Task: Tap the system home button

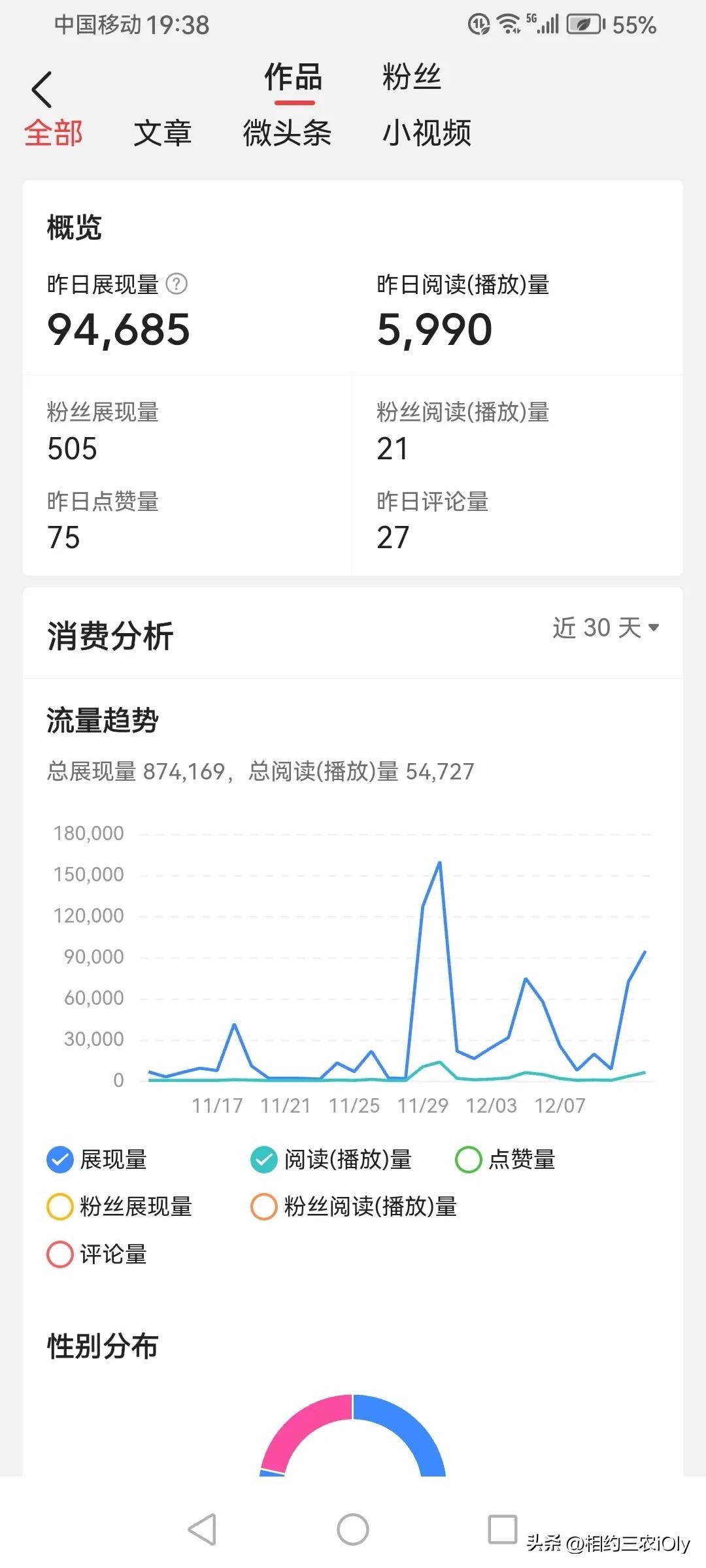Action: pyautogui.click(x=353, y=1529)
